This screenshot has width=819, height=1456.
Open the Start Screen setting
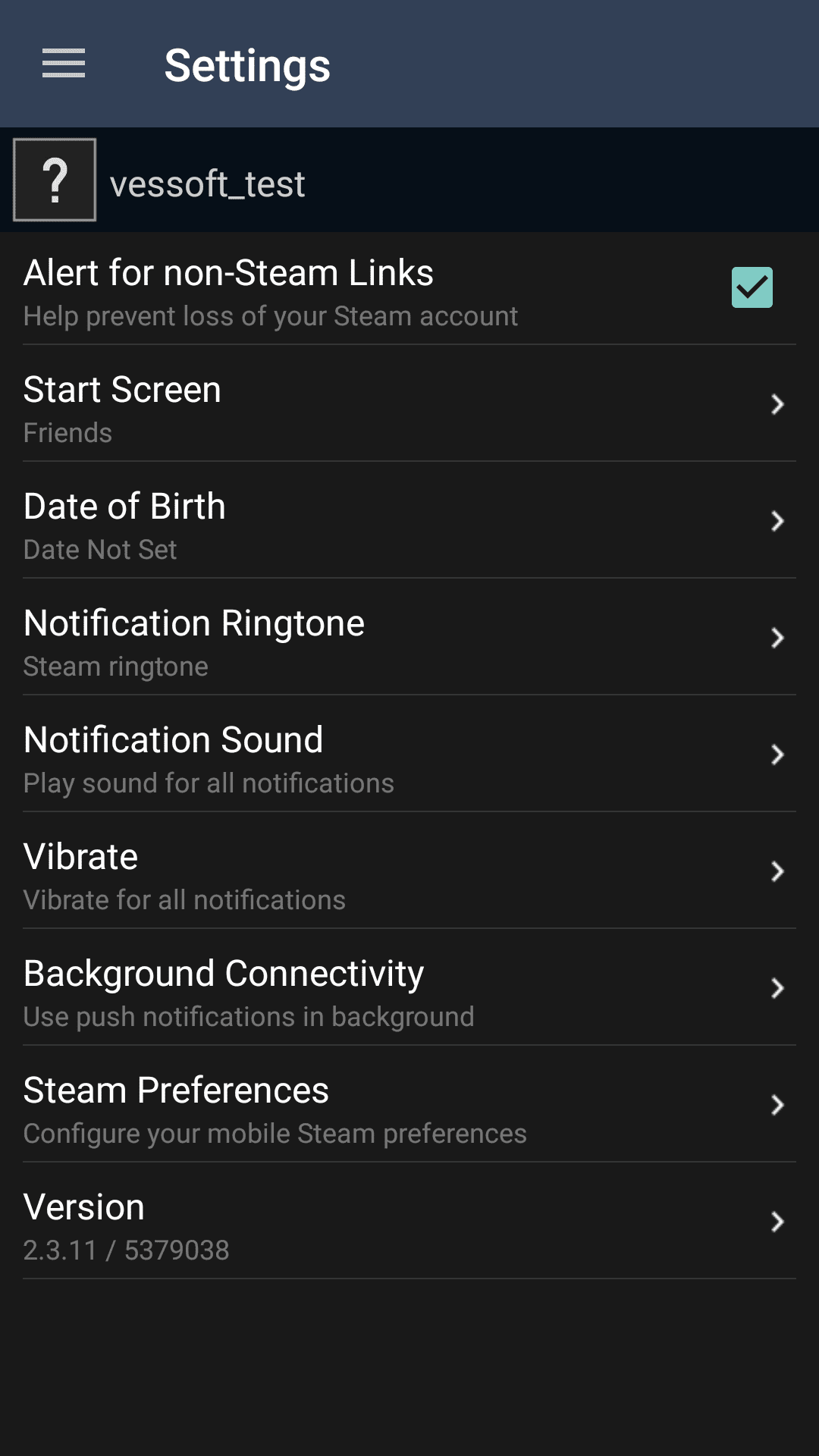pos(409,404)
